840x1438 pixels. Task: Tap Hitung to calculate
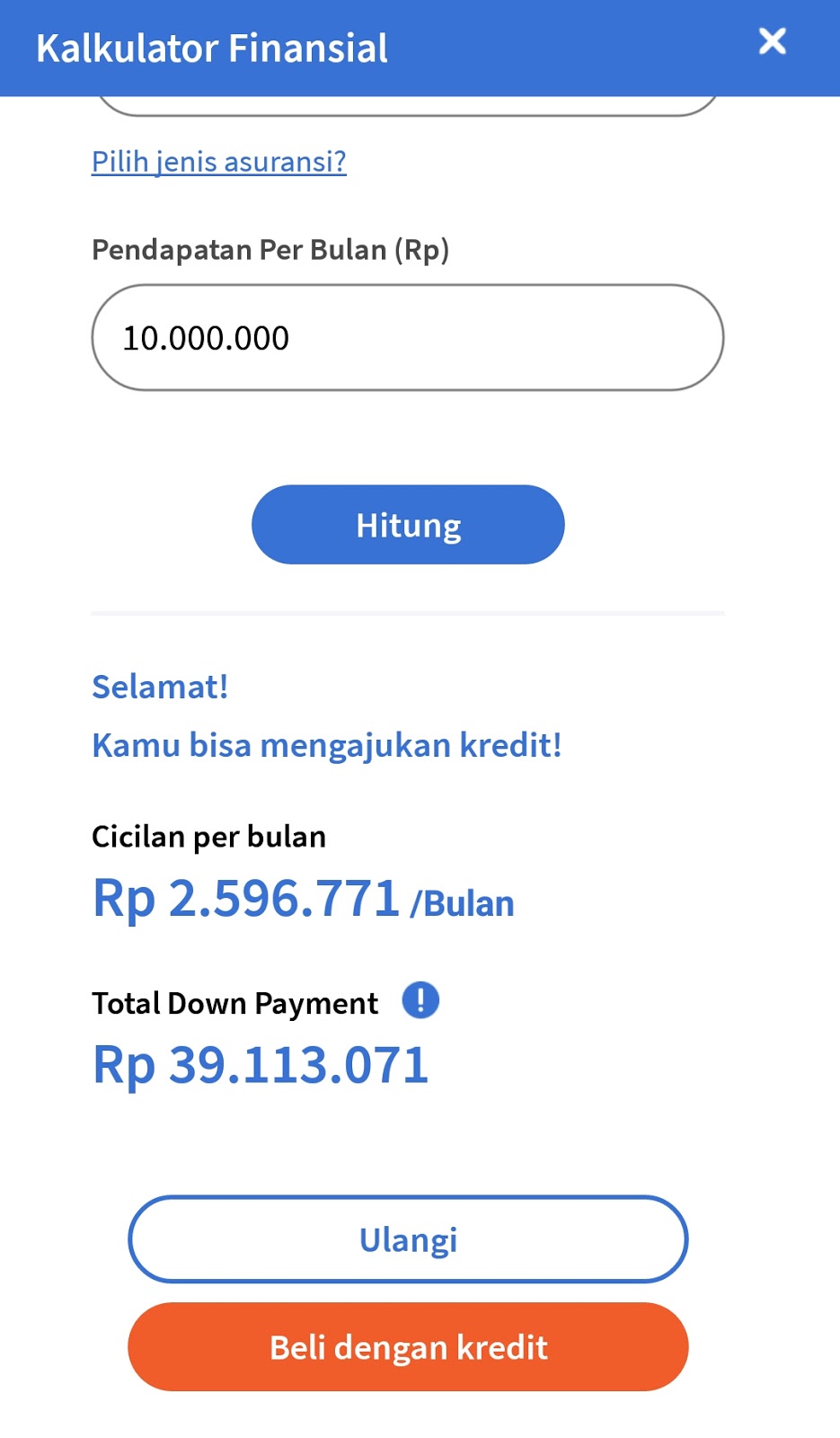pyautogui.click(x=408, y=525)
